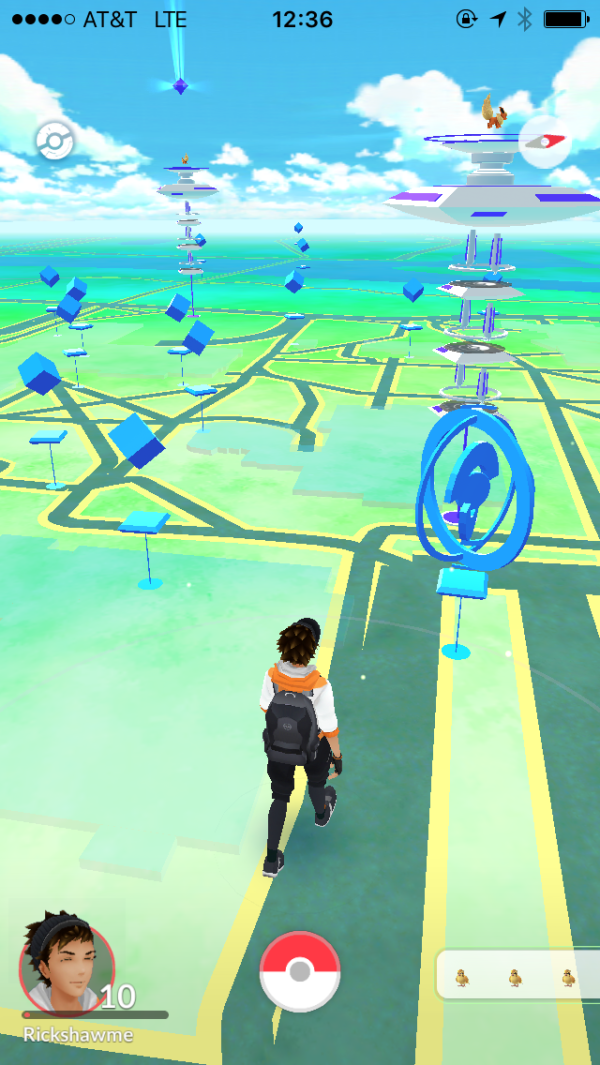Tap the compass to reorient the map
This screenshot has height=1065, width=600.
(x=544, y=141)
